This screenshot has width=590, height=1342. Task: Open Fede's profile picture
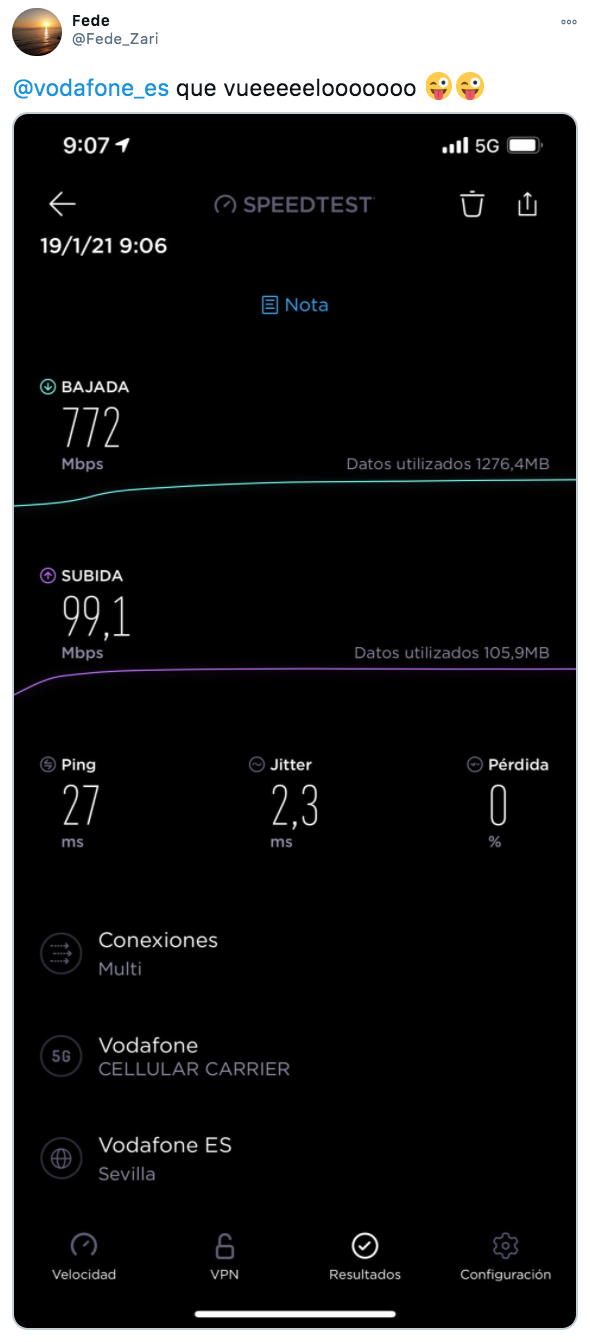pos(37,30)
